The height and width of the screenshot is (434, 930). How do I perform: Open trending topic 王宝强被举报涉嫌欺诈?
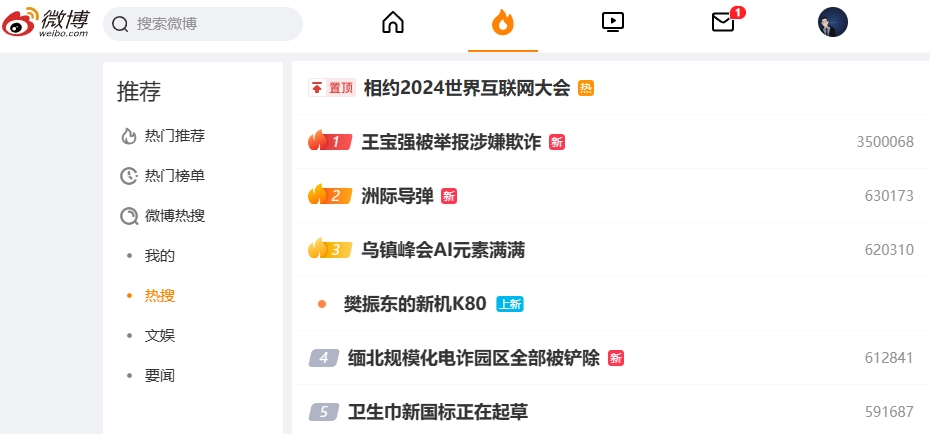point(451,142)
